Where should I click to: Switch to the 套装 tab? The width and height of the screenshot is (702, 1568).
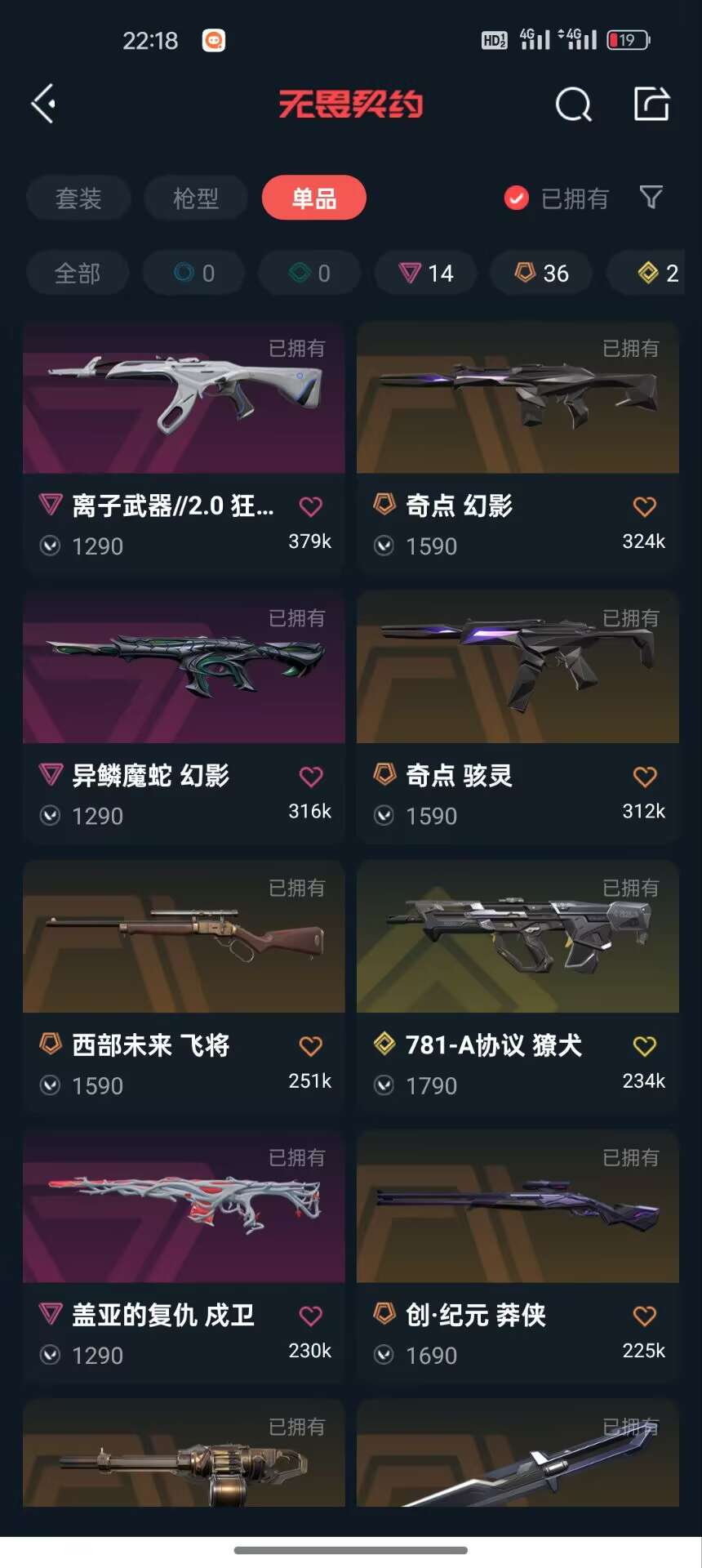coord(78,198)
